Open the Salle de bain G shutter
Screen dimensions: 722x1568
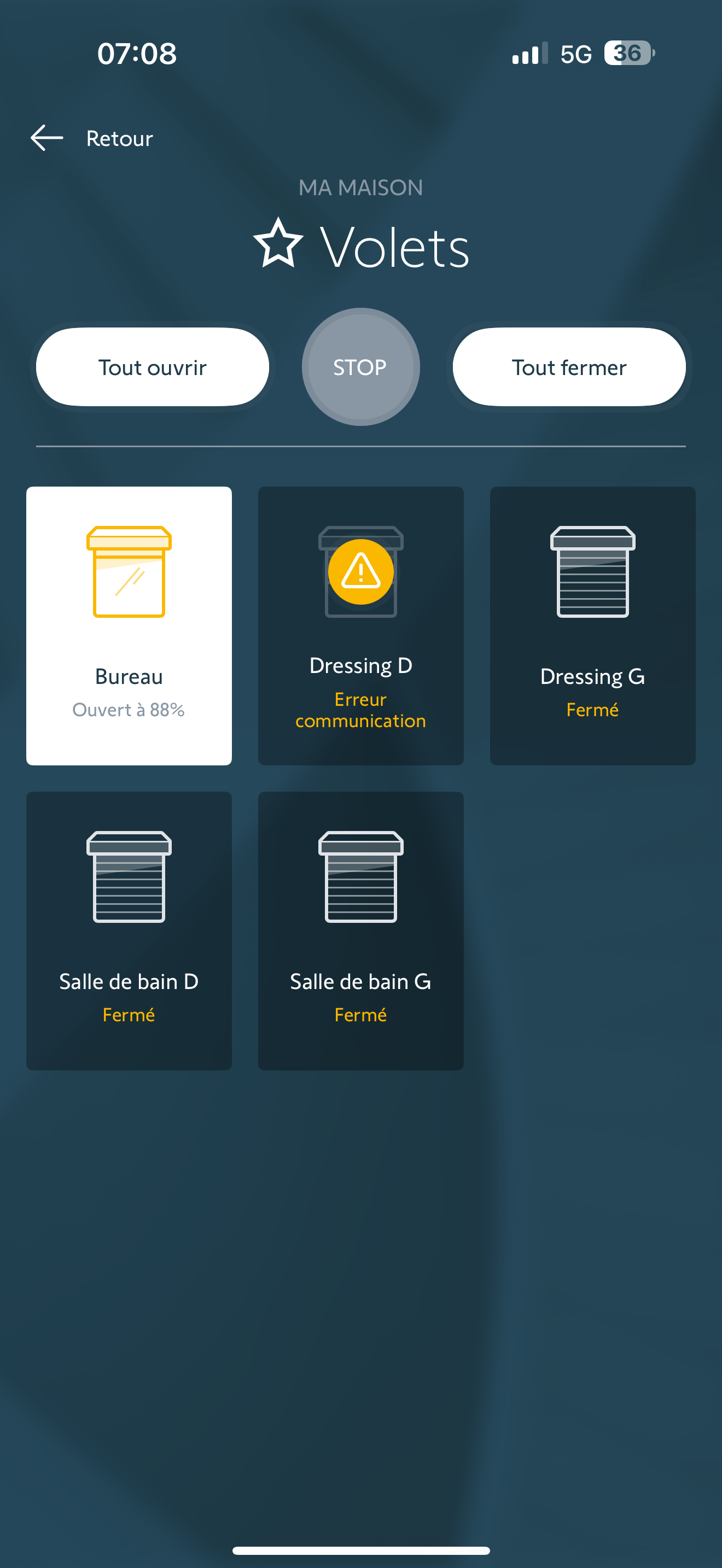360,930
